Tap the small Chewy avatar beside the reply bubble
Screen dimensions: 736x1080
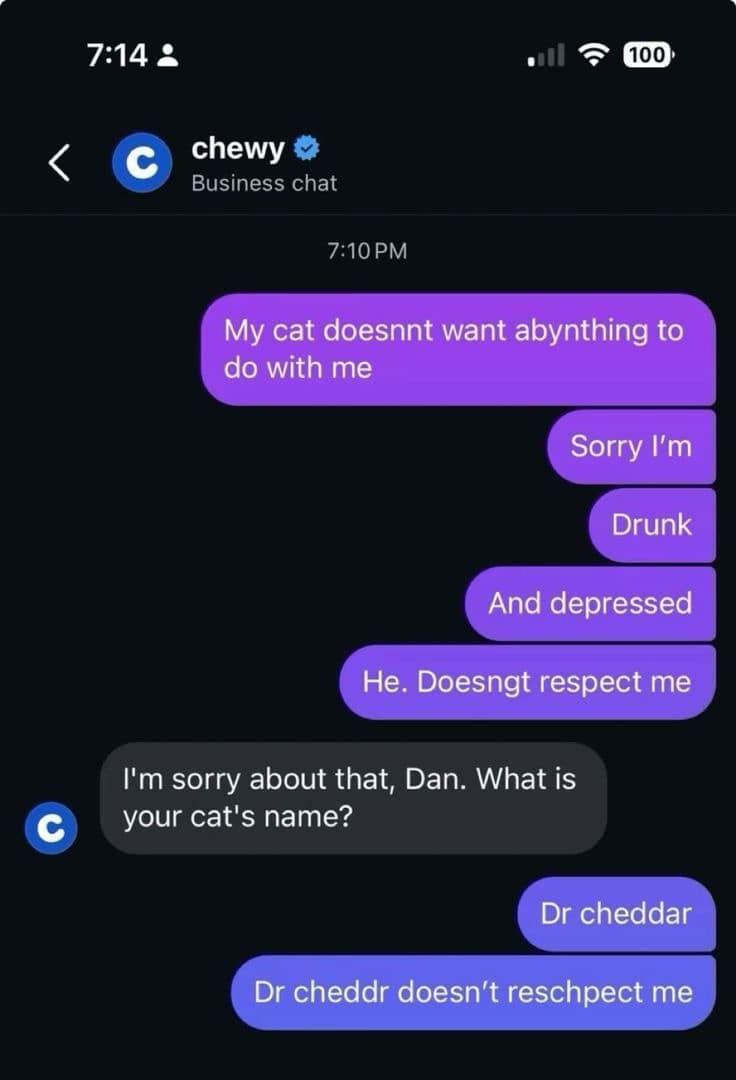pyautogui.click(x=51, y=827)
